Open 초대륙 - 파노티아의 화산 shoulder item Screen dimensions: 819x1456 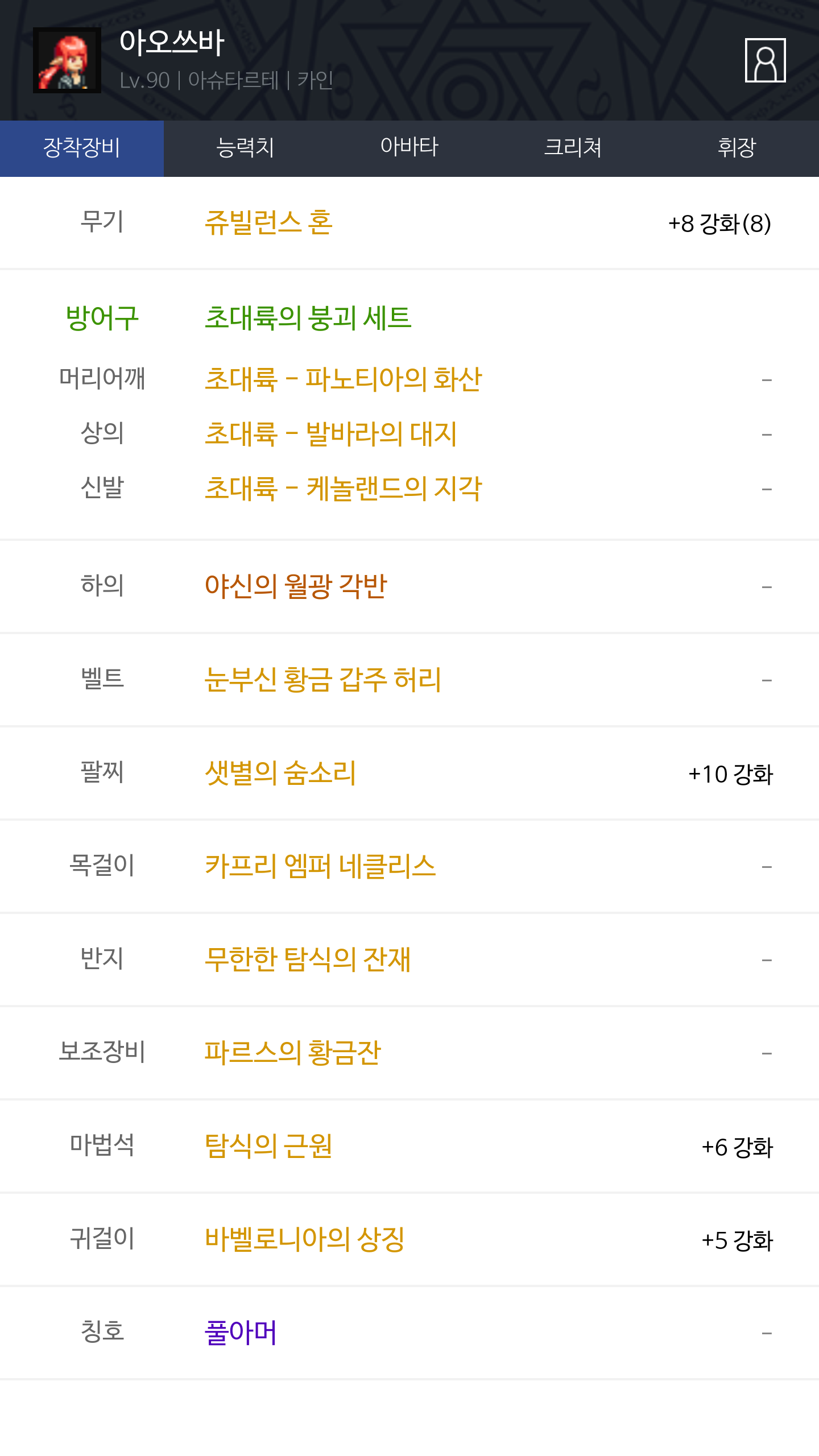tap(343, 379)
